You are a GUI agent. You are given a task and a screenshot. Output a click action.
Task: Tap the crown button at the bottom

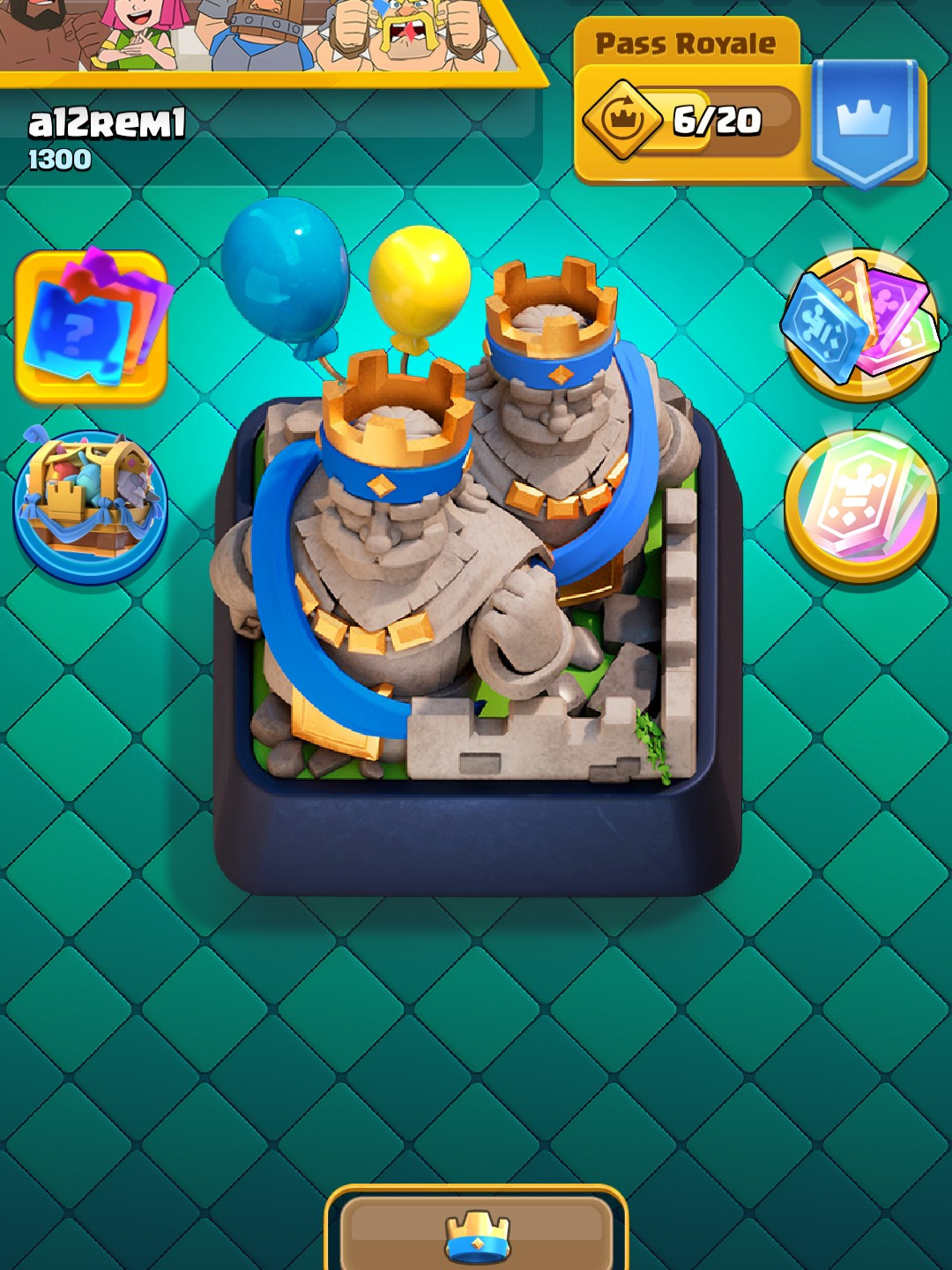tap(477, 1231)
